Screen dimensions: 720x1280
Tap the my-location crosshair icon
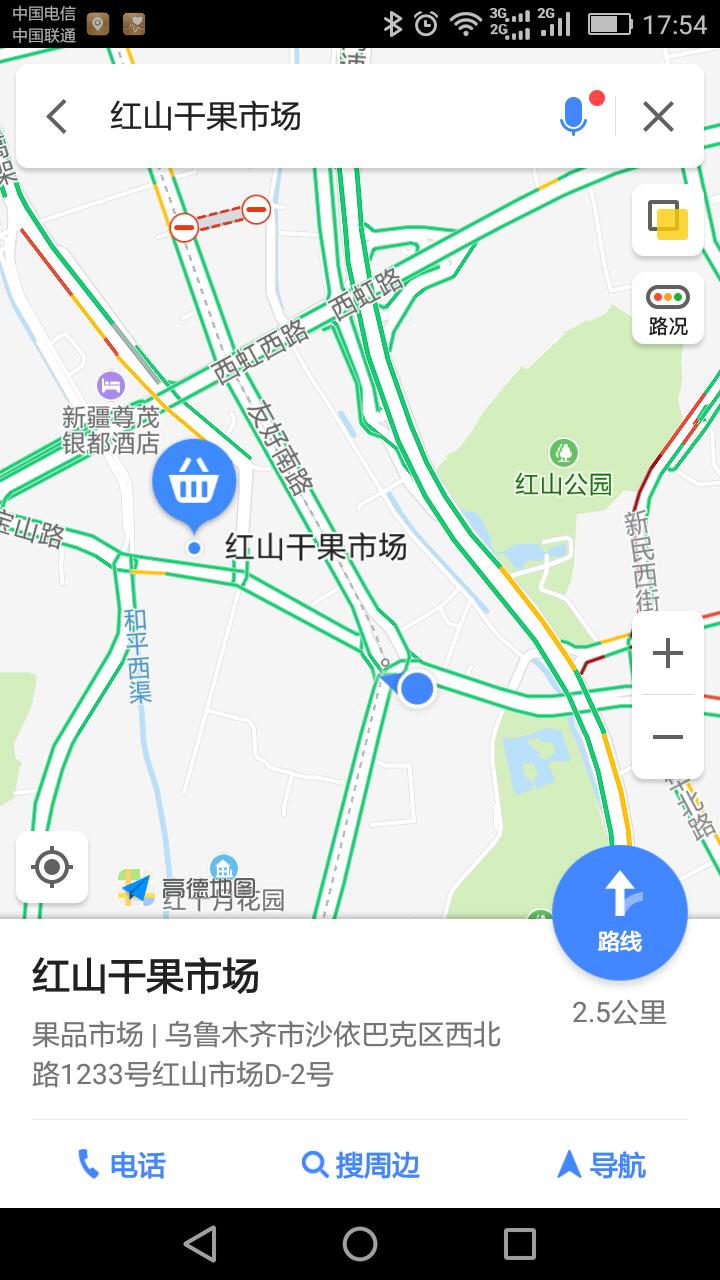click(51, 867)
